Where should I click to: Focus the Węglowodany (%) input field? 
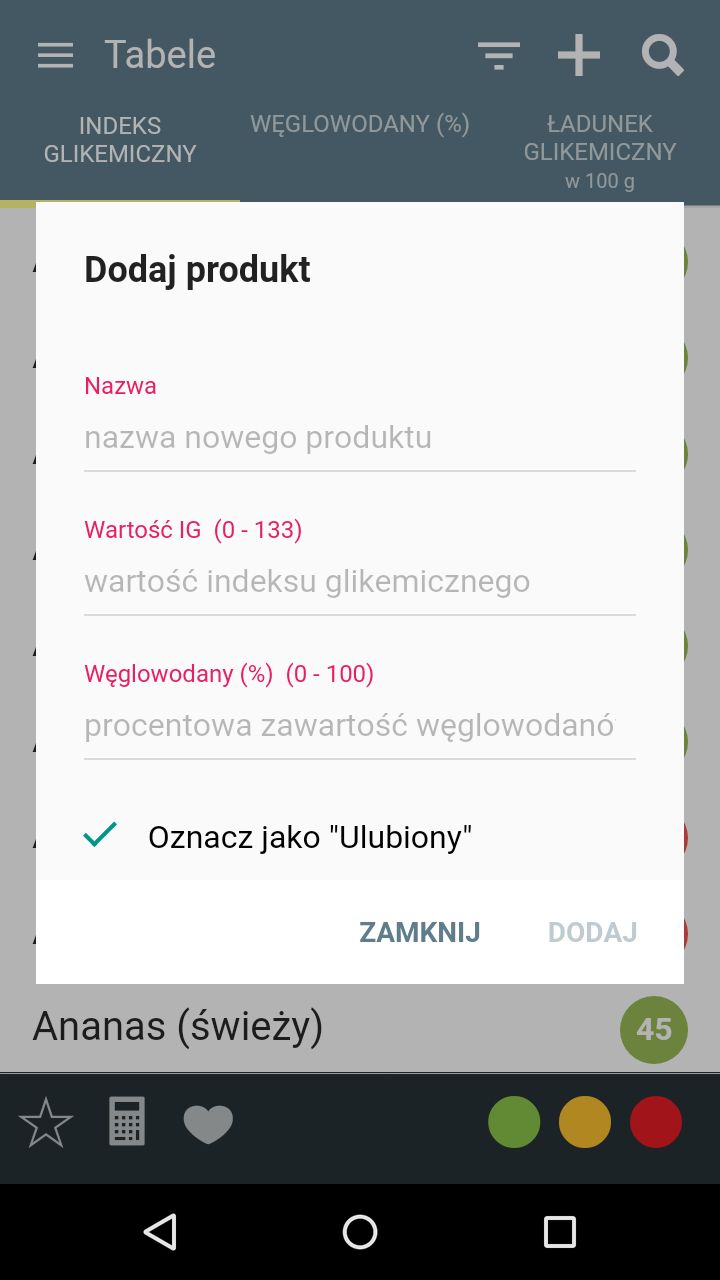tap(360, 726)
